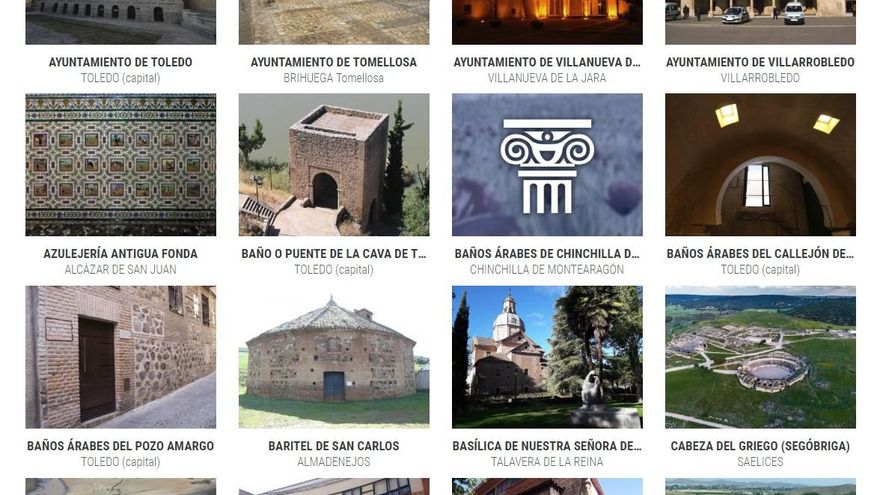
Task: View Azulejería Antigua Fonda tile
Action: pyautogui.click(x=120, y=165)
